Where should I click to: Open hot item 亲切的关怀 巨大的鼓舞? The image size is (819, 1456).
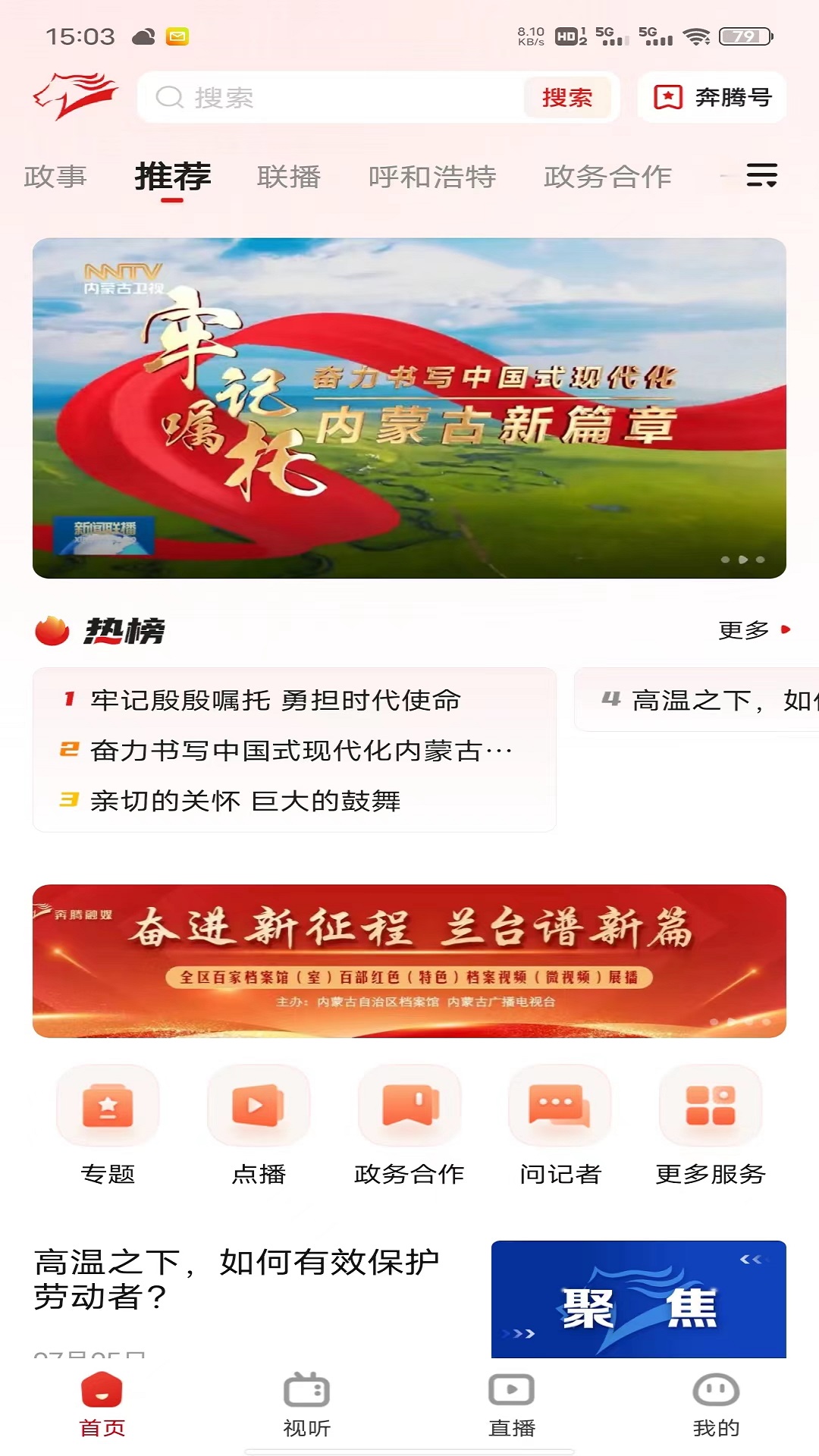245,800
